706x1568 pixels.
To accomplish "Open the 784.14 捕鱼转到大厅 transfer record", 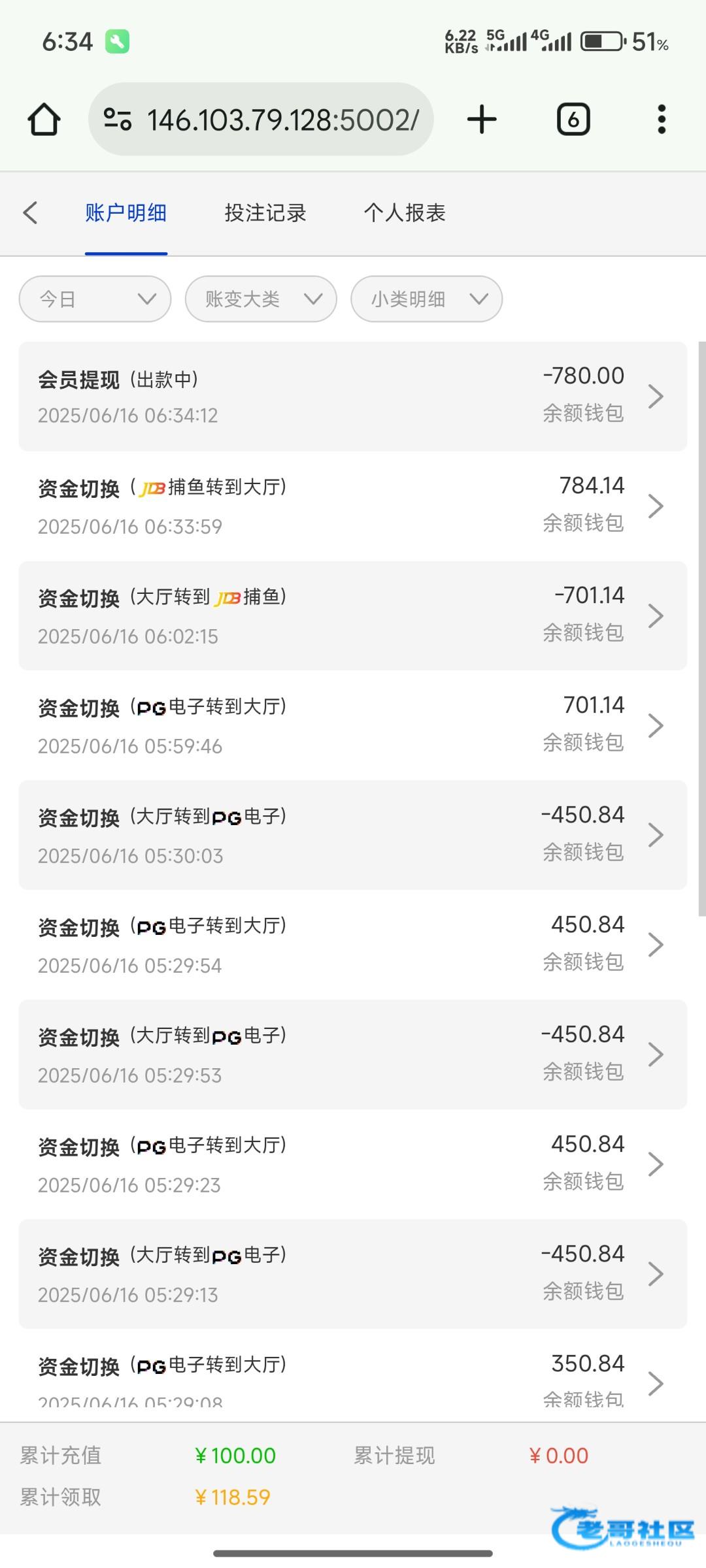I will [x=353, y=506].
